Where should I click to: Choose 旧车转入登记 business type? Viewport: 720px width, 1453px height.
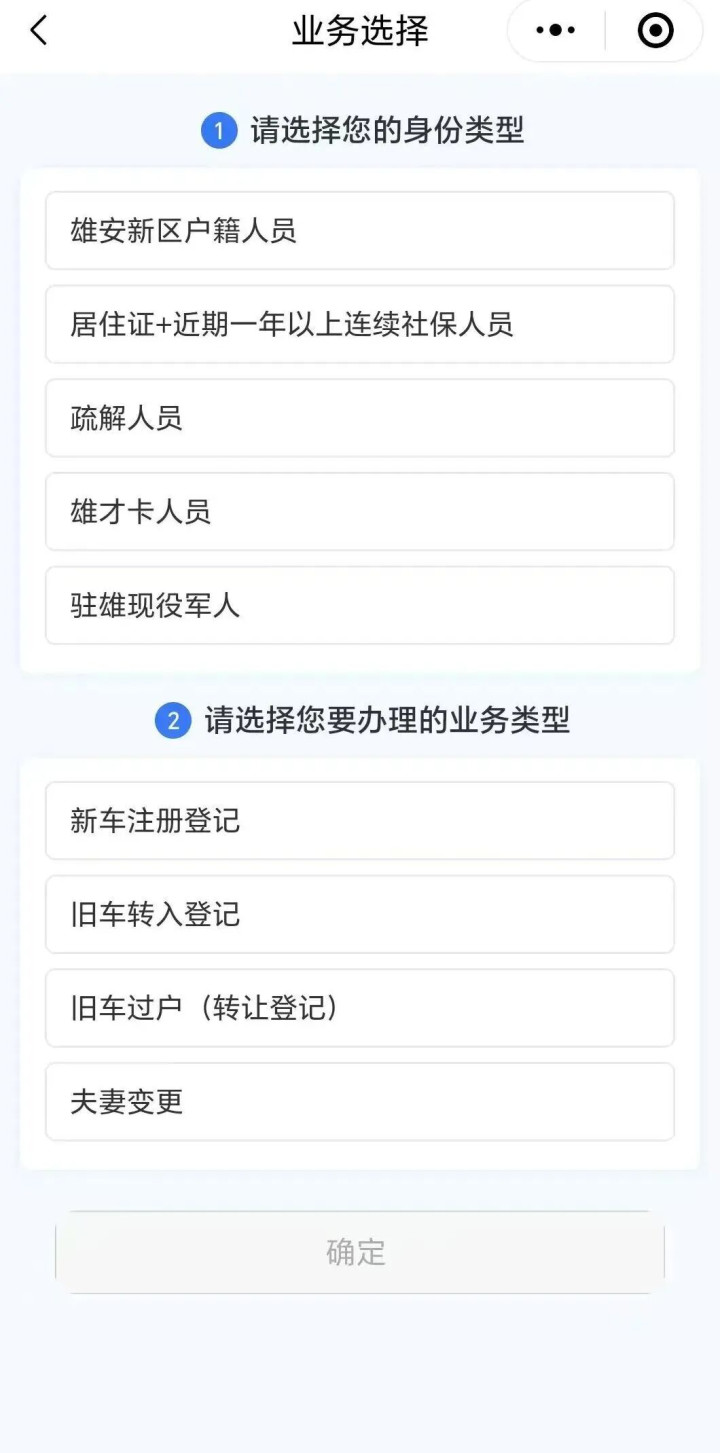click(359, 914)
